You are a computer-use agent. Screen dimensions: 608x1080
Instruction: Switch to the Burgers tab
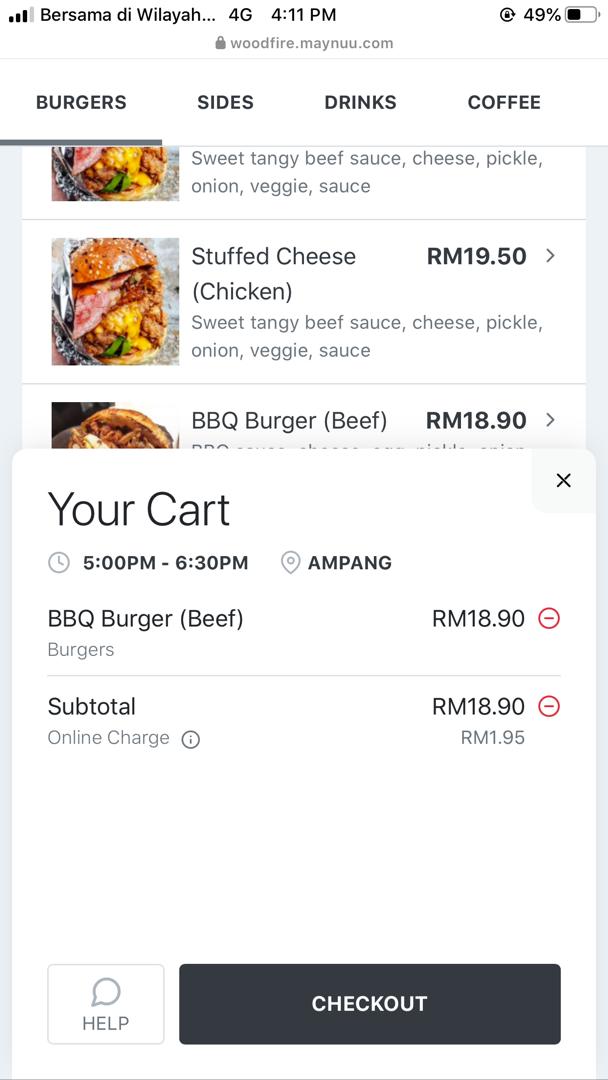(x=81, y=102)
